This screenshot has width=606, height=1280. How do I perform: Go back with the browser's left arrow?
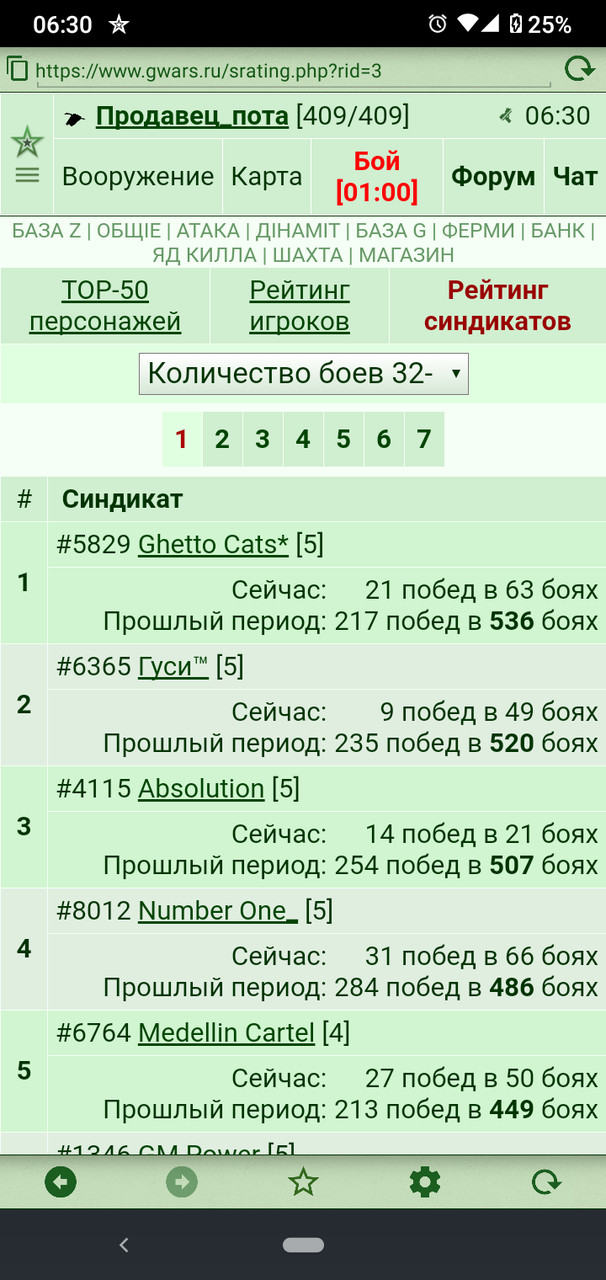(x=61, y=1183)
